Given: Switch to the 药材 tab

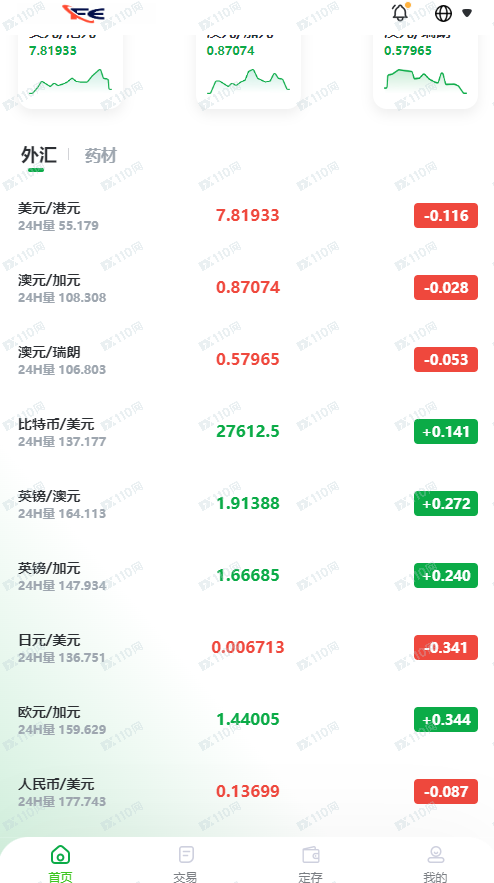Looking at the screenshot, I should (x=101, y=155).
